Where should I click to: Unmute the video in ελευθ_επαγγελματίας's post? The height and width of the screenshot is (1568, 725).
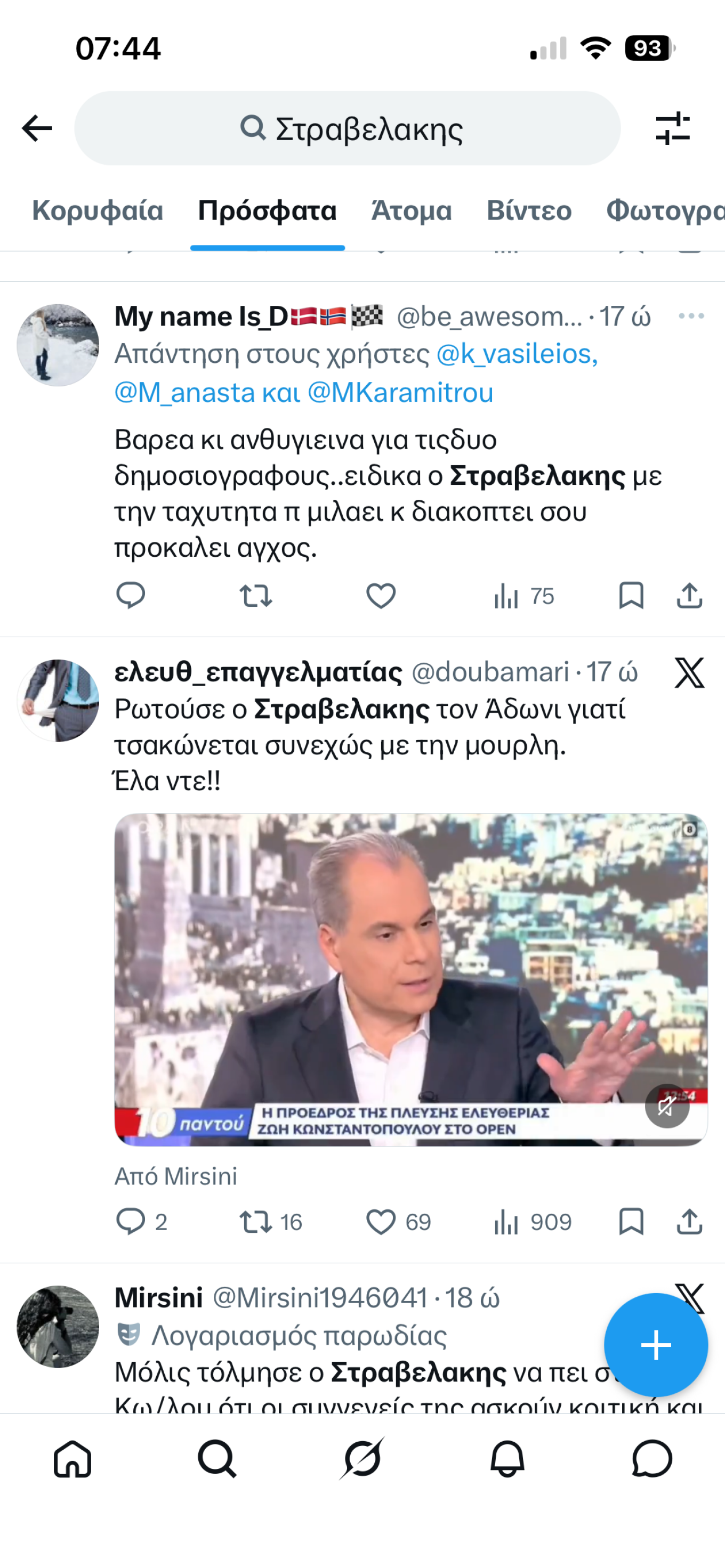tap(667, 1106)
